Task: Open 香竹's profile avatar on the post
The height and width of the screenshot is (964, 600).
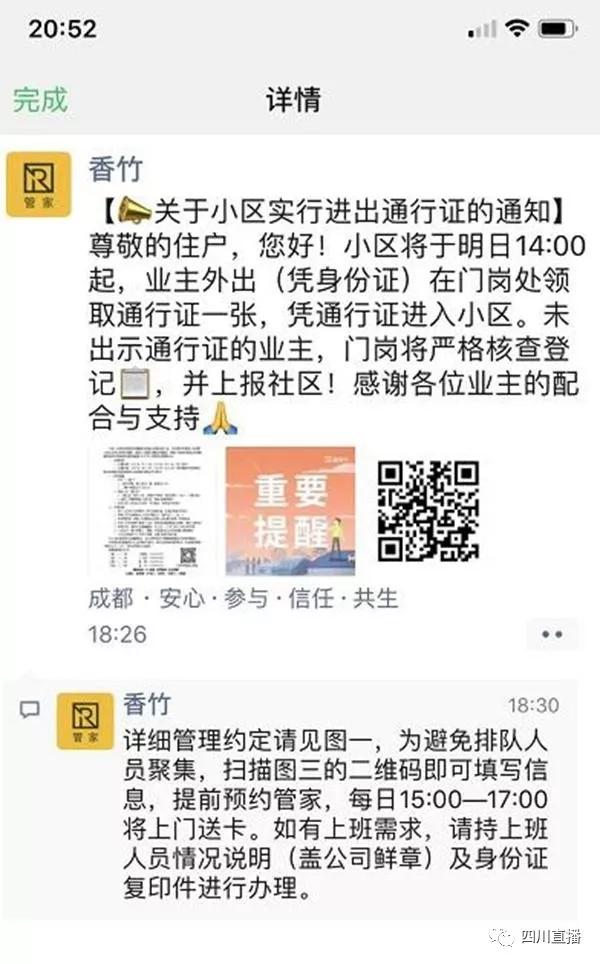Action: pos(38,184)
